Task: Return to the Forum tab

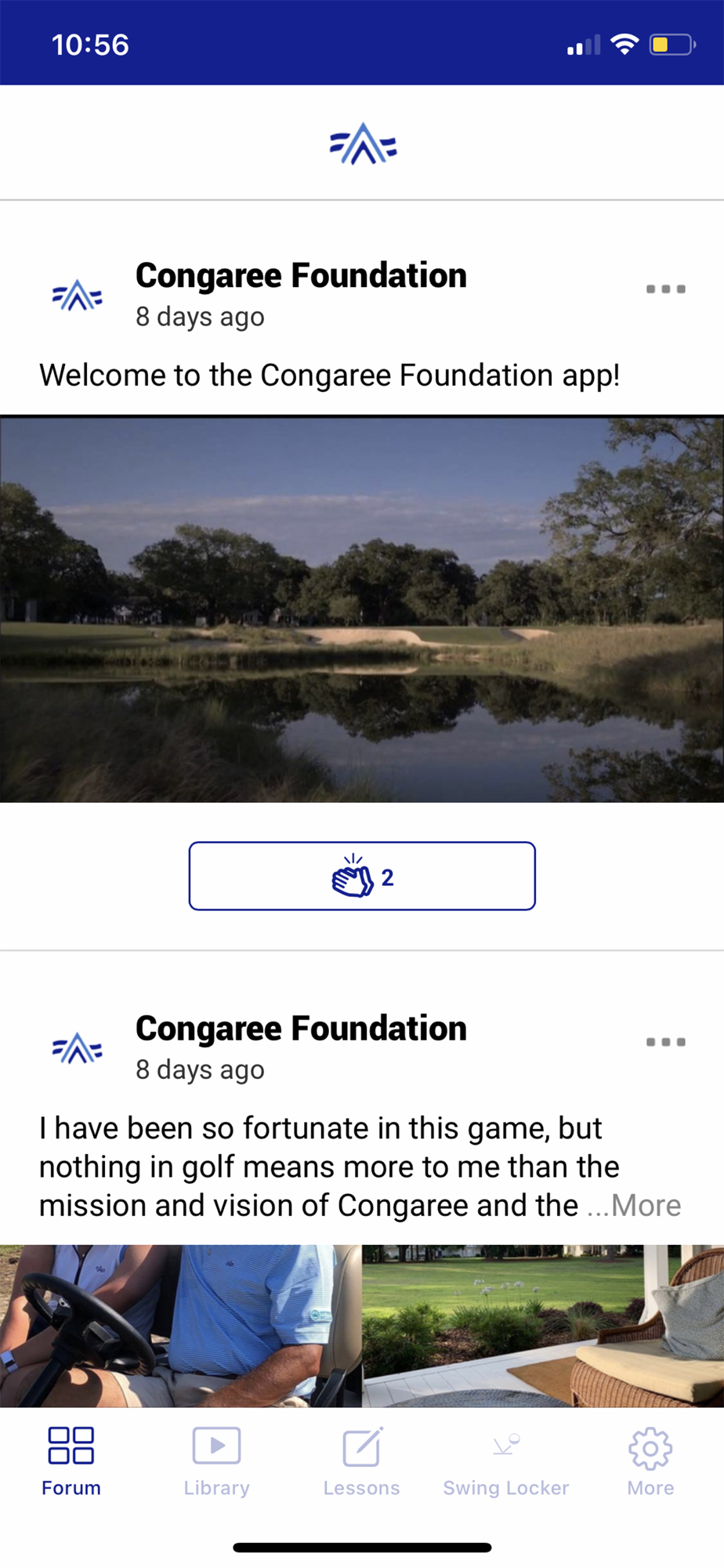Action: pyautogui.click(x=71, y=1461)
